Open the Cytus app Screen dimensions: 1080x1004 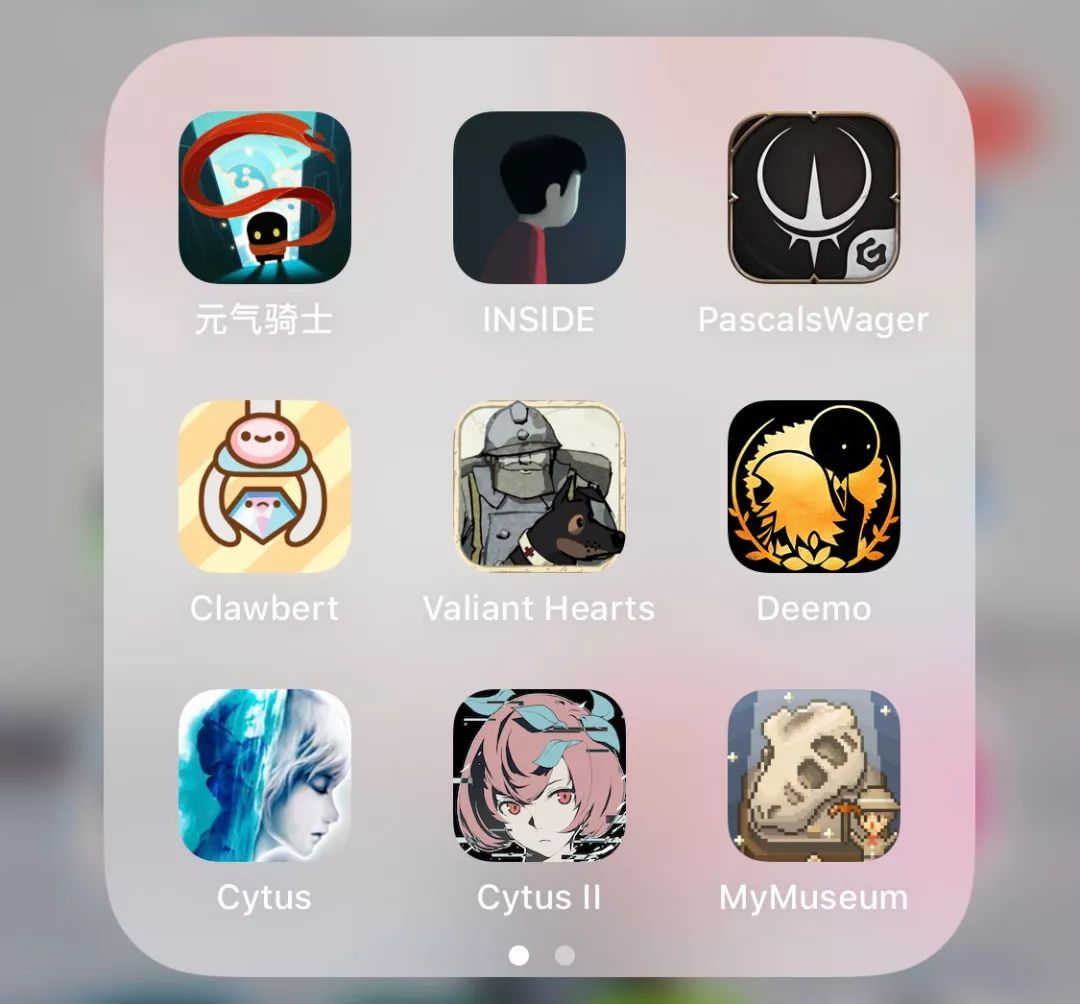tap(264, 774)
